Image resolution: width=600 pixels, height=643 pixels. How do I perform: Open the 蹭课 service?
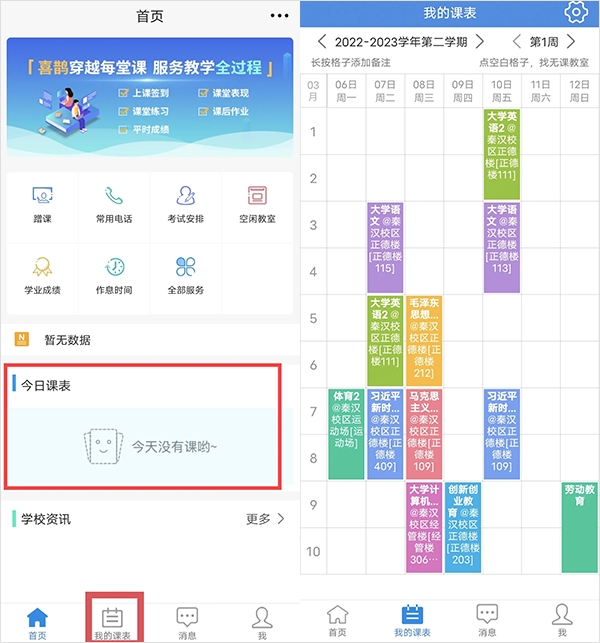[x=42, y=204]
